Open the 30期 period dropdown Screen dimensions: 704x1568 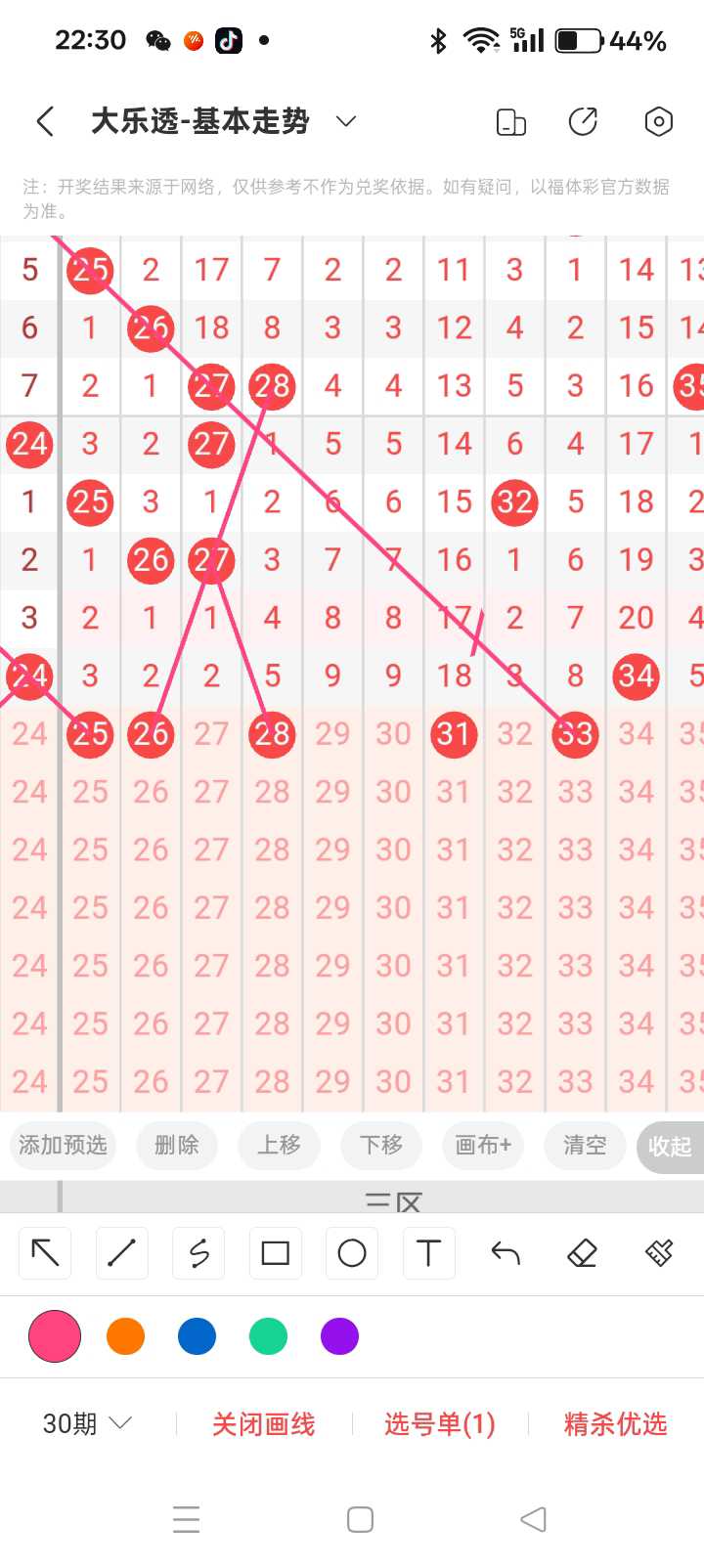[x=87, y=1424]
